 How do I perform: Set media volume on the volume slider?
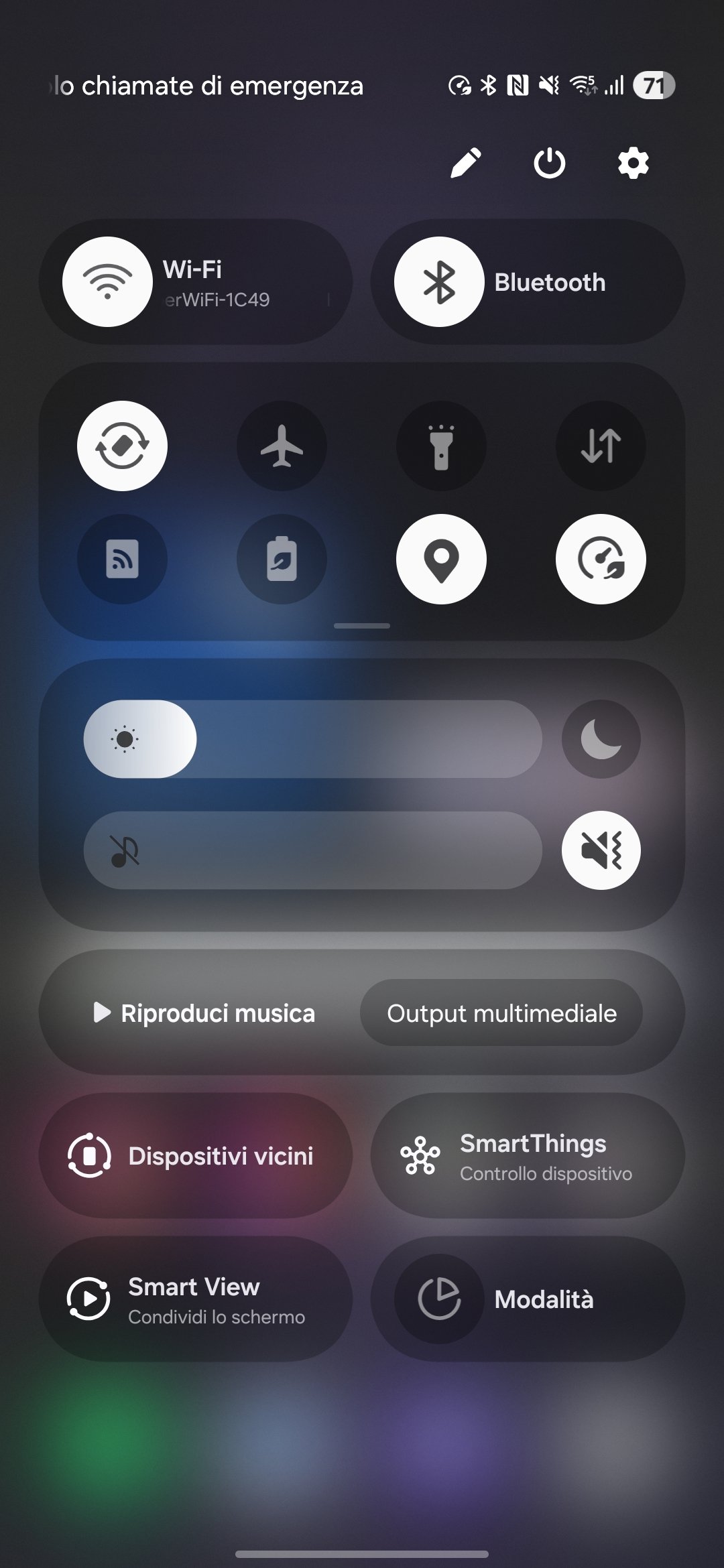[x=312, y=850]
